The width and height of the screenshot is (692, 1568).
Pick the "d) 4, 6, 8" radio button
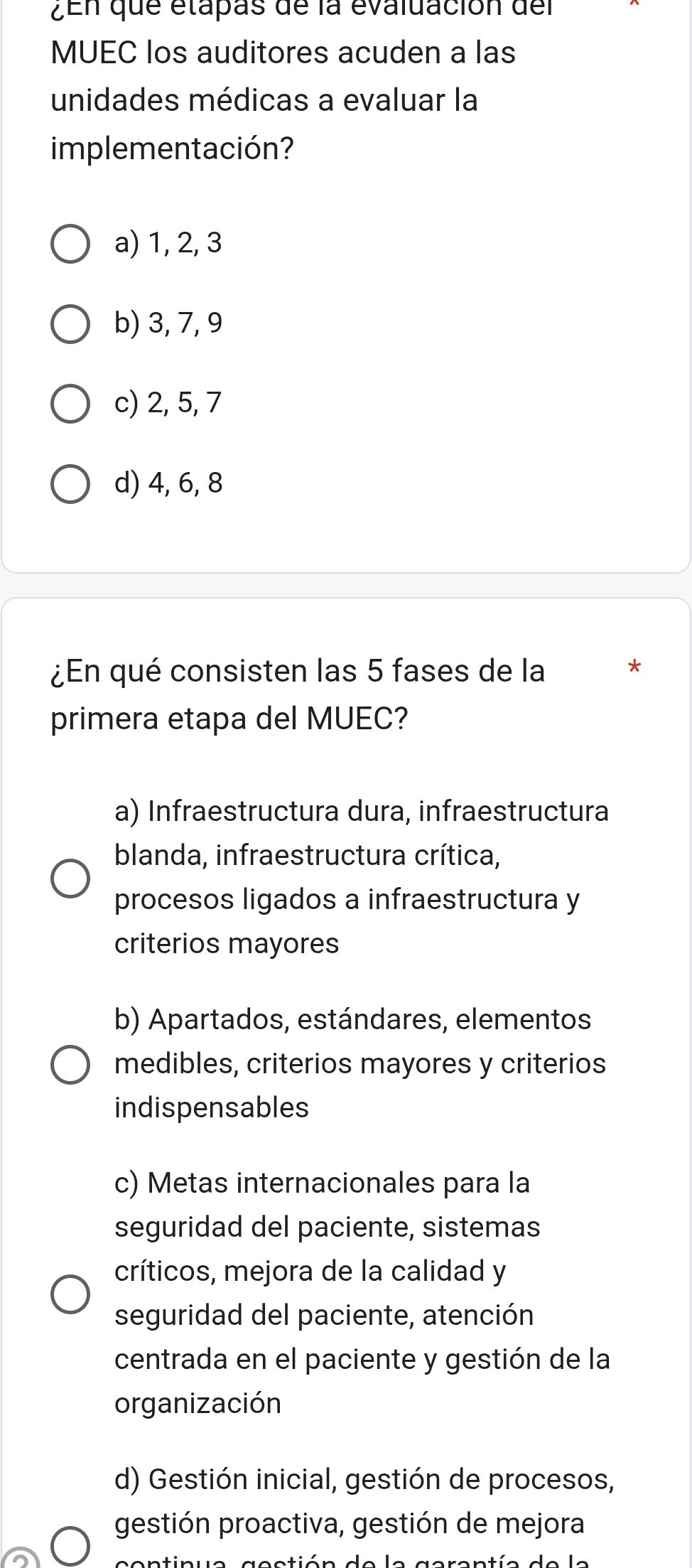(72, 484)
